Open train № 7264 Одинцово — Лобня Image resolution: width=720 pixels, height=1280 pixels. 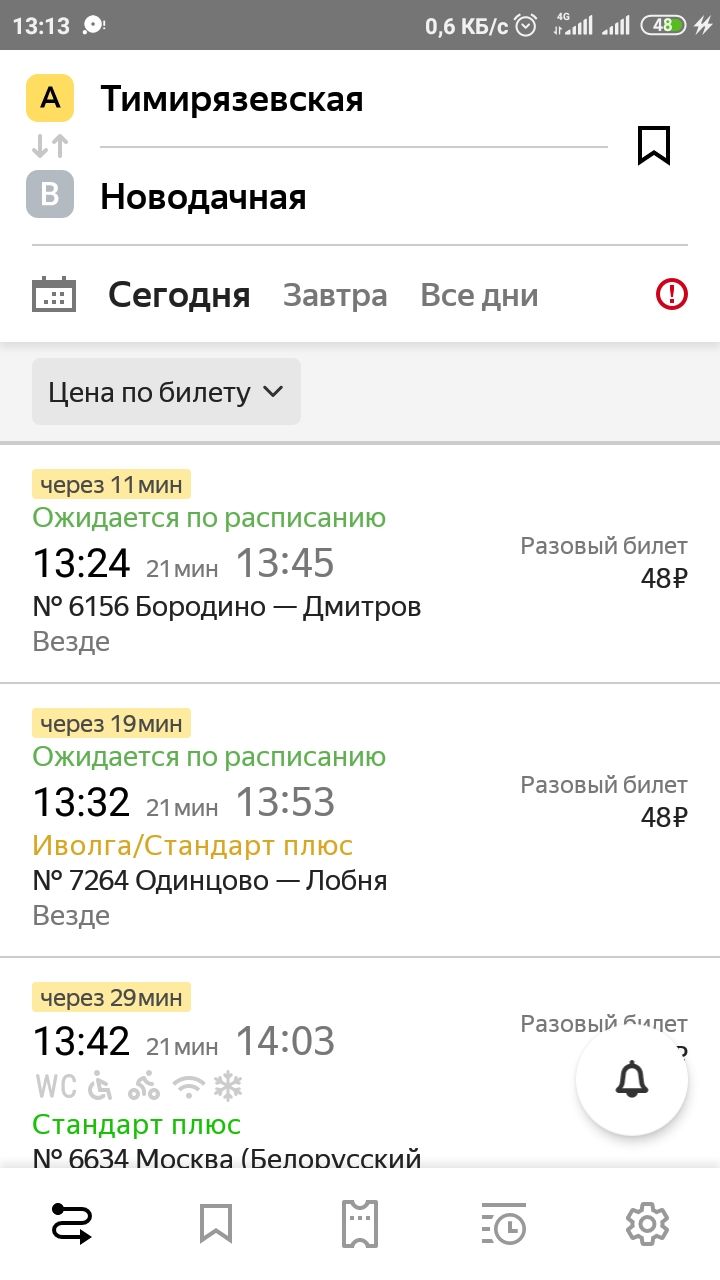[x=360, y=821]
